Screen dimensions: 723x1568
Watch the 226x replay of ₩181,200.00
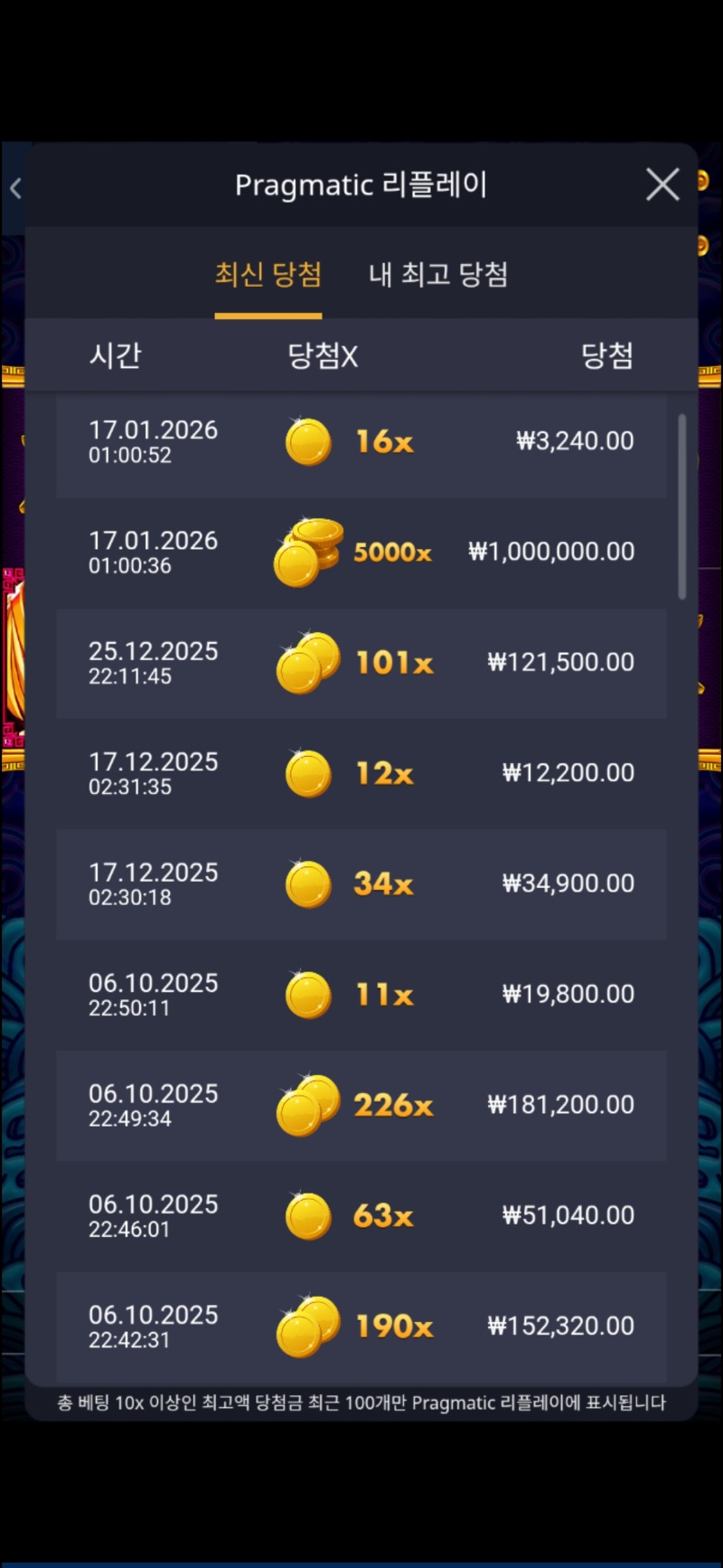pyautogui.click(x=361, y=1106)
